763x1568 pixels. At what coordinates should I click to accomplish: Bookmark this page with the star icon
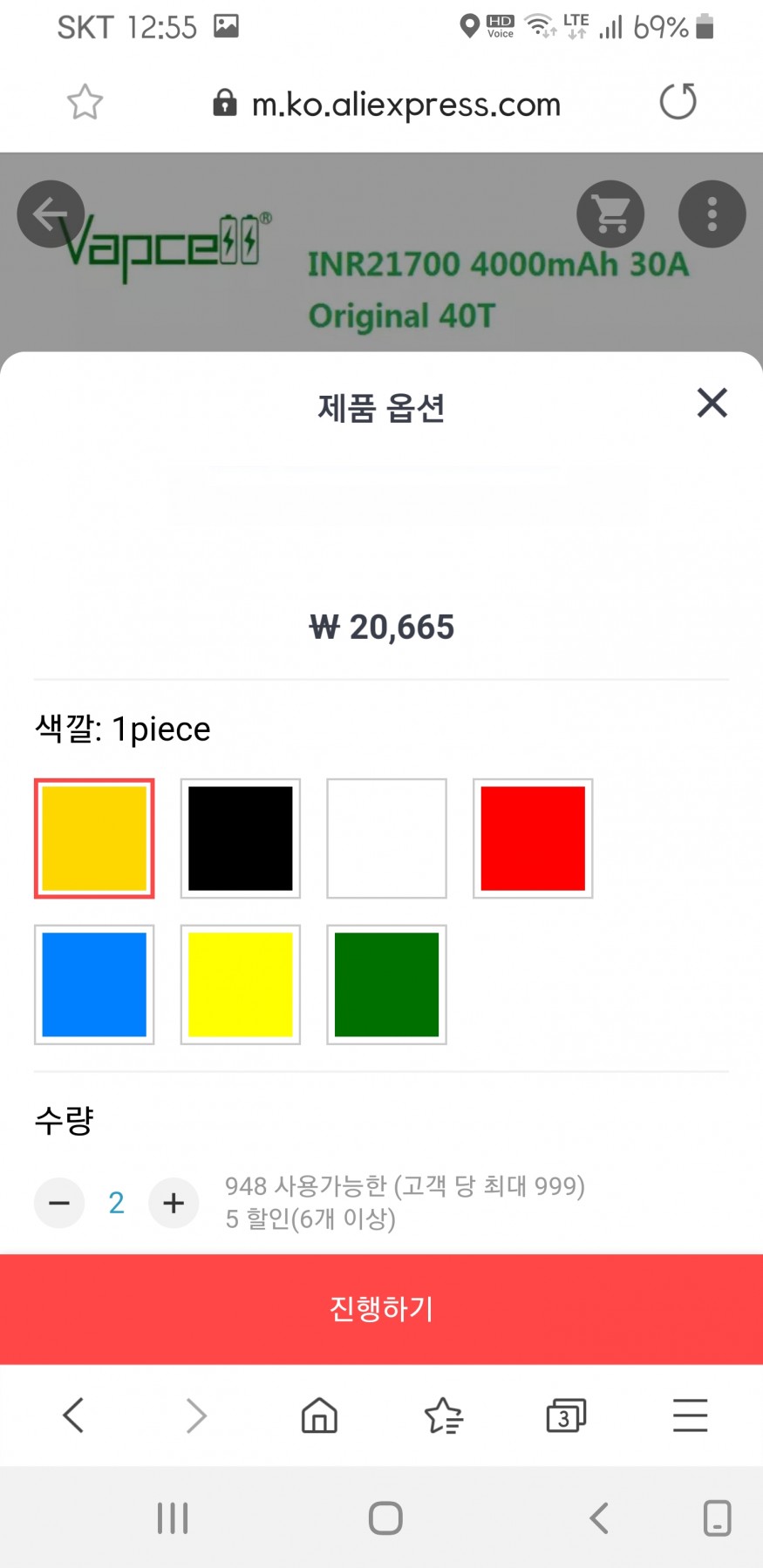85,103
